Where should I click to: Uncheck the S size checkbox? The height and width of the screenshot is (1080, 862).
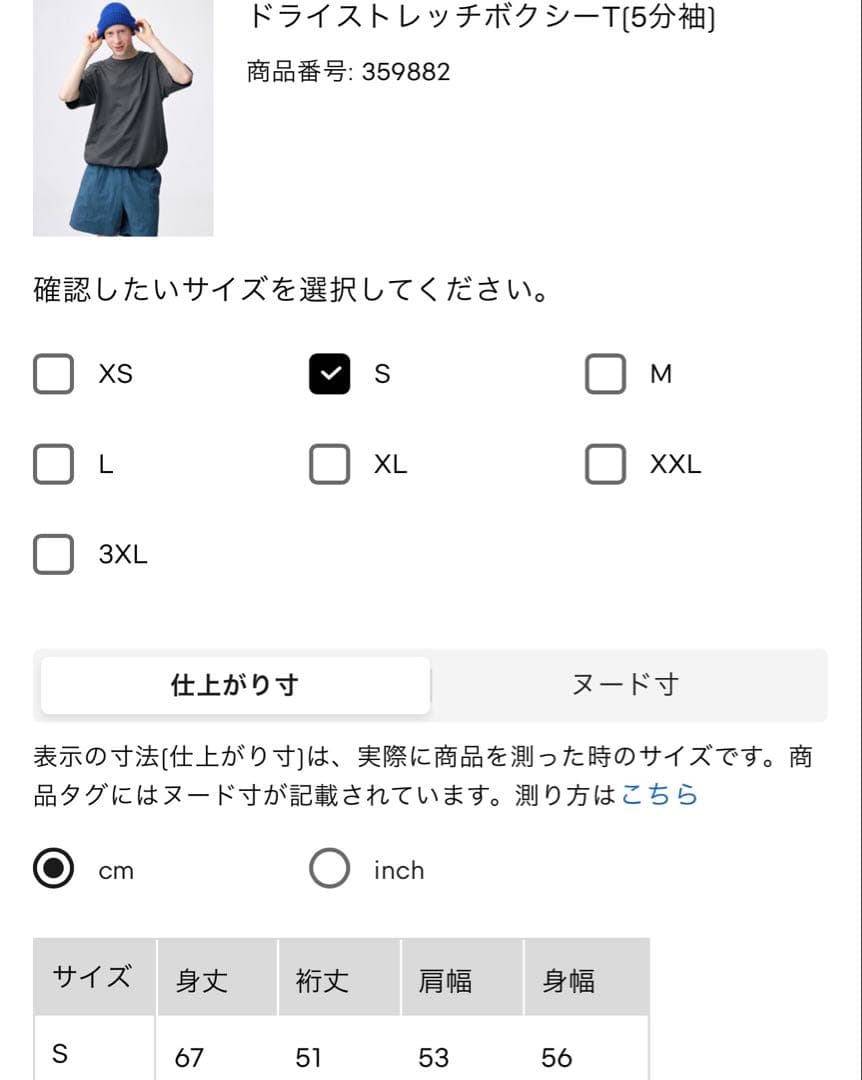329,374
